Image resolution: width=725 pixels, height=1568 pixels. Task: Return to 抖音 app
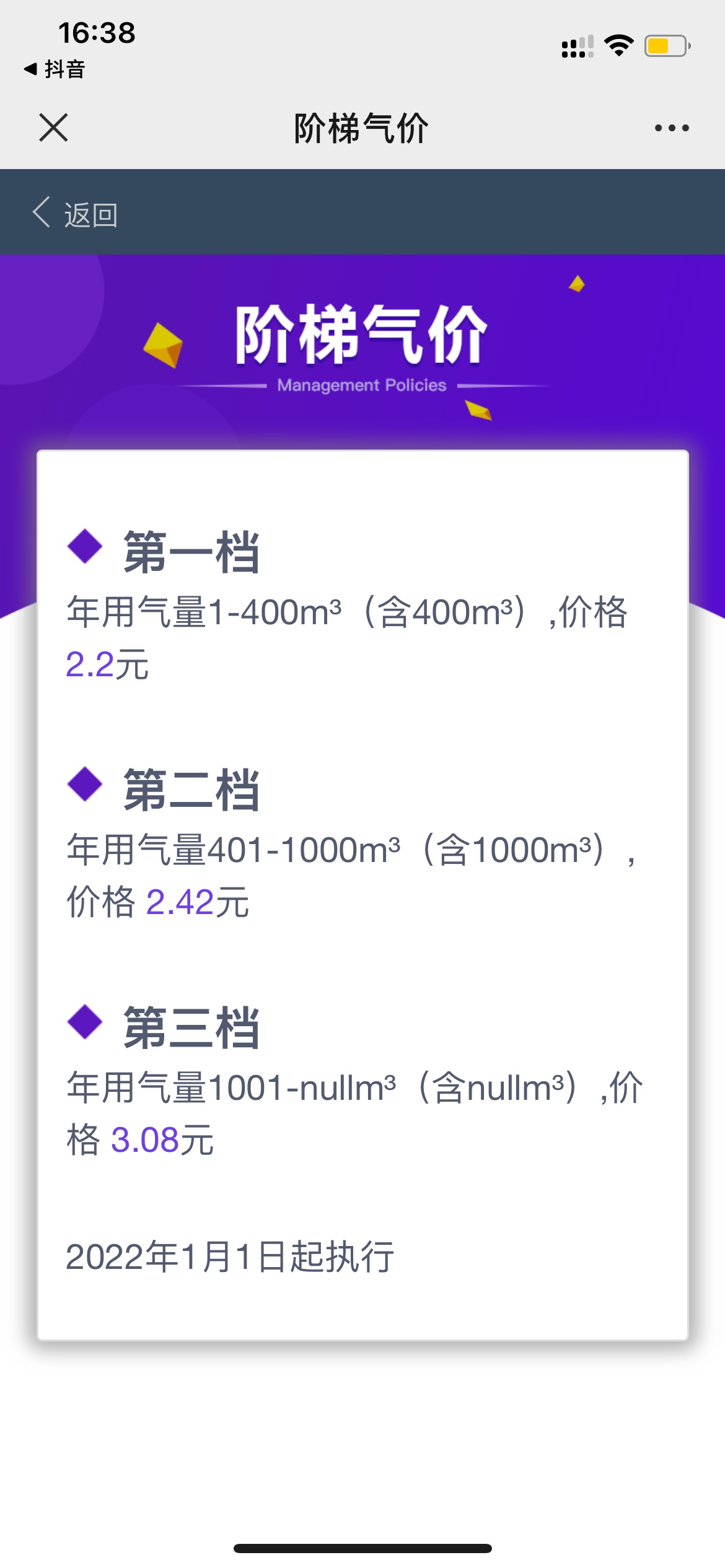(55, 69)
